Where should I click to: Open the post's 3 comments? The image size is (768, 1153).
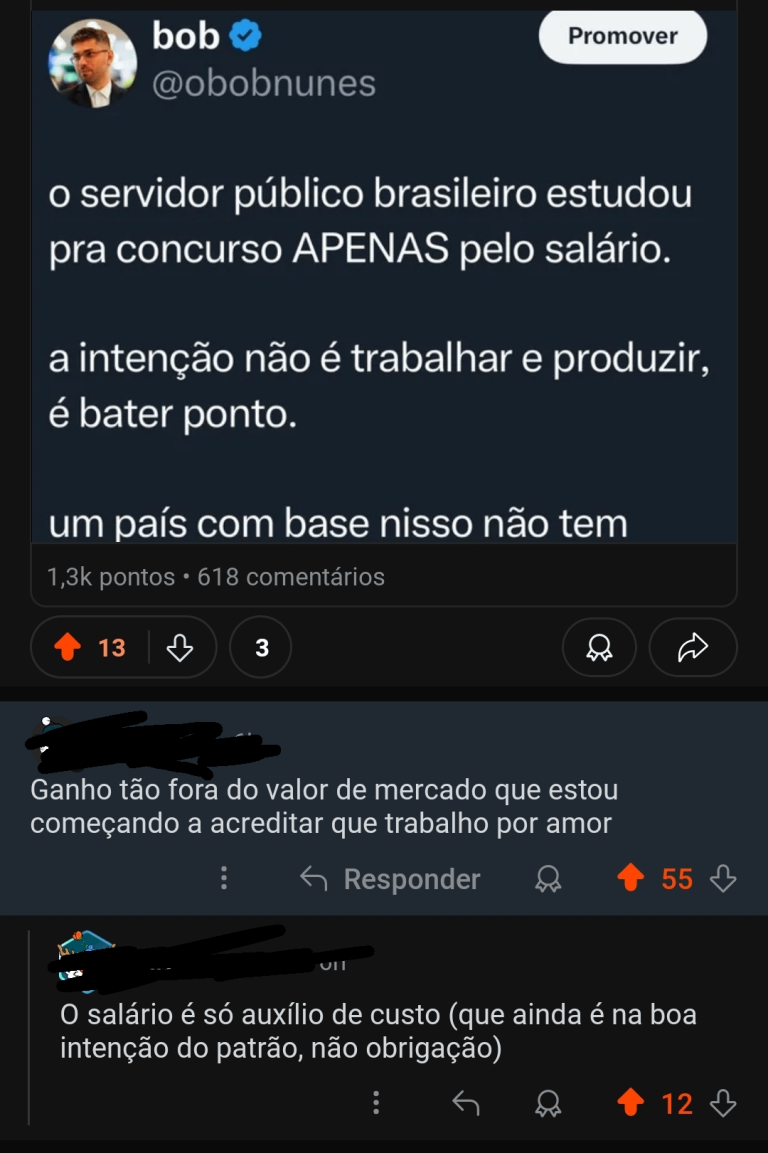pos(261,648)
